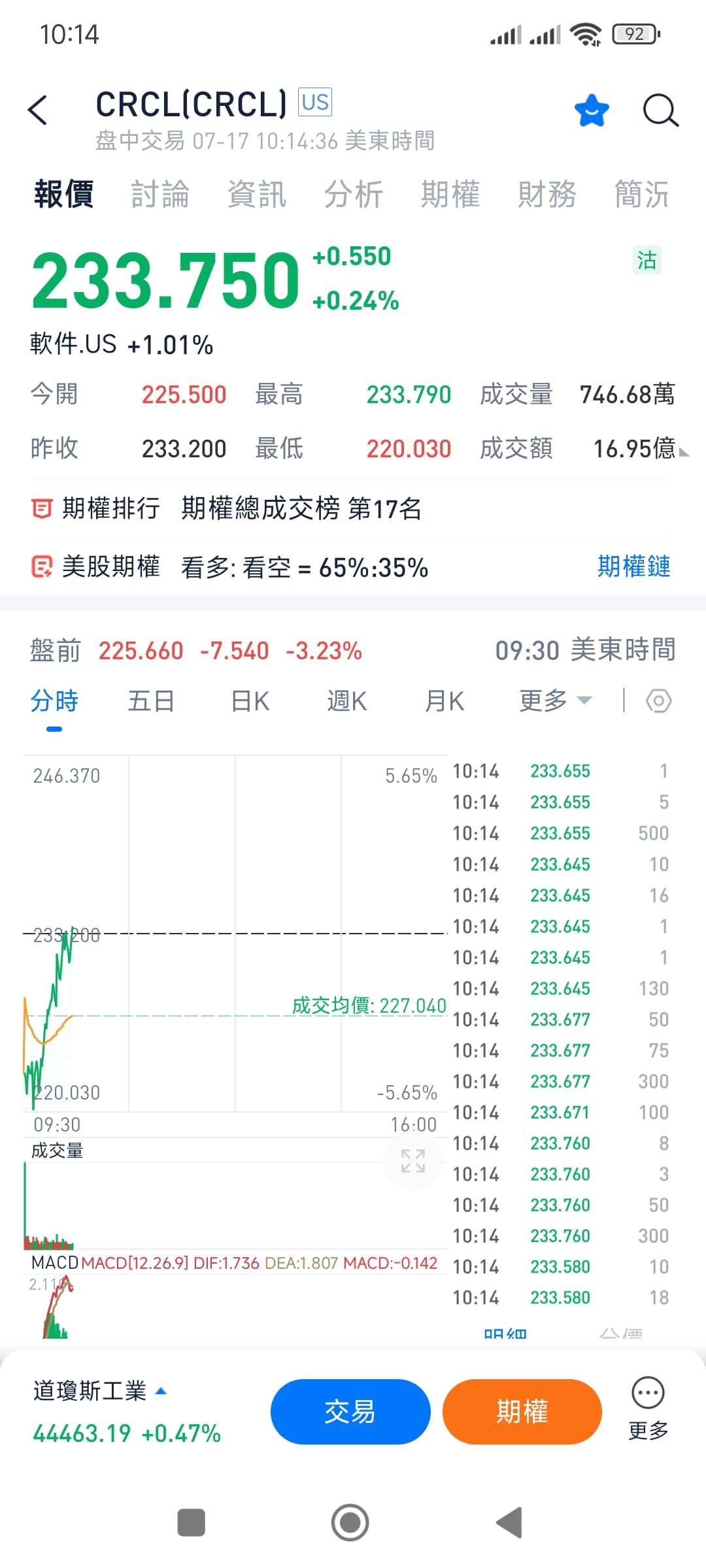Expand the 更多 chart period dropdown
This screenshot has height=1568, width=706.
pyautogui.click(x=556, y=701)
